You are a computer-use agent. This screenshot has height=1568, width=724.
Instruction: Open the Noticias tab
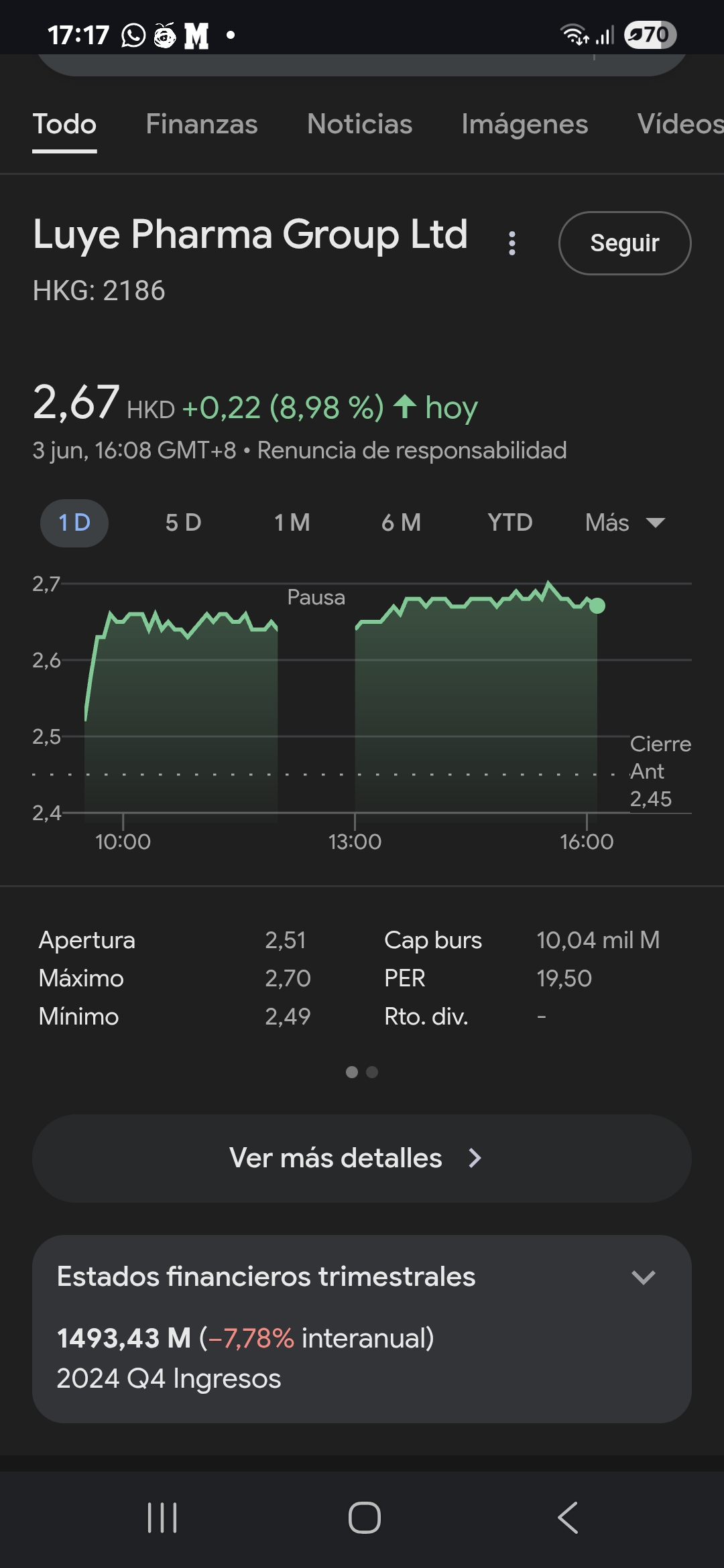[359, 125]
